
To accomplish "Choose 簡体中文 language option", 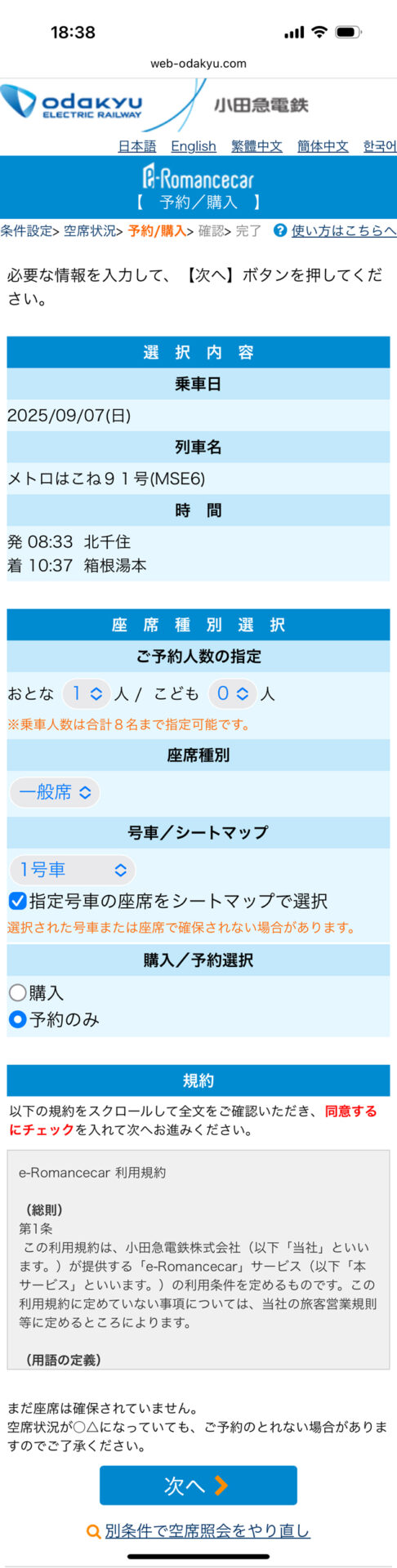I will [x=323, y=146].
